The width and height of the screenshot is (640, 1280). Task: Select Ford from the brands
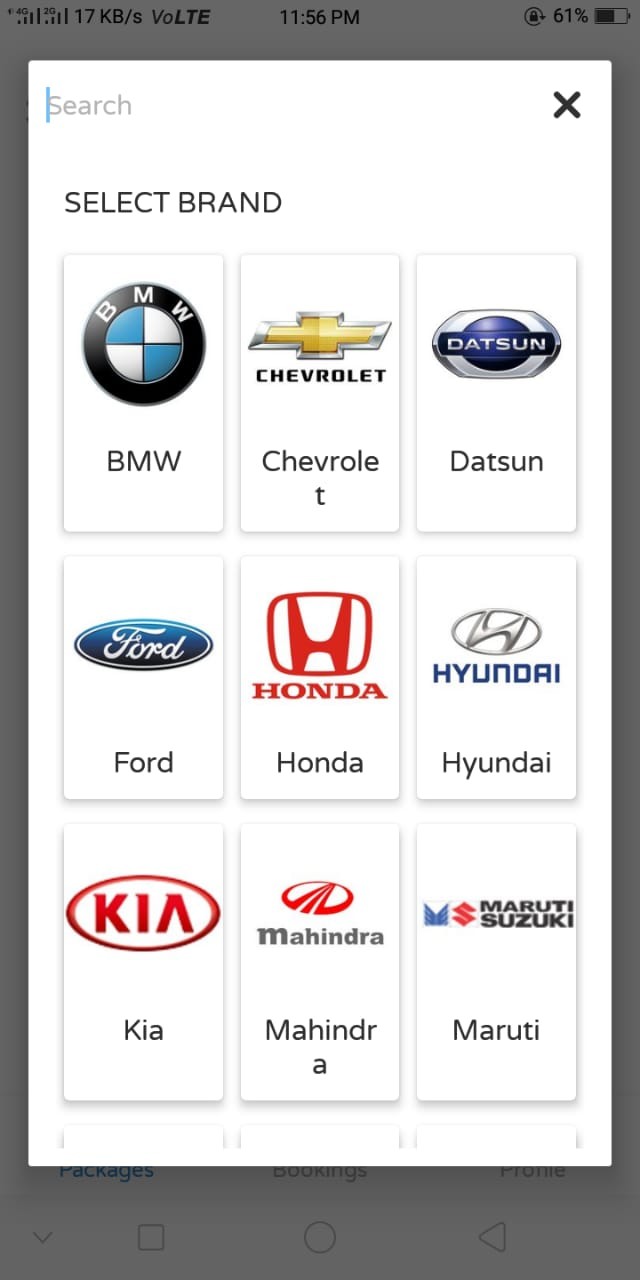click(143, 677)
